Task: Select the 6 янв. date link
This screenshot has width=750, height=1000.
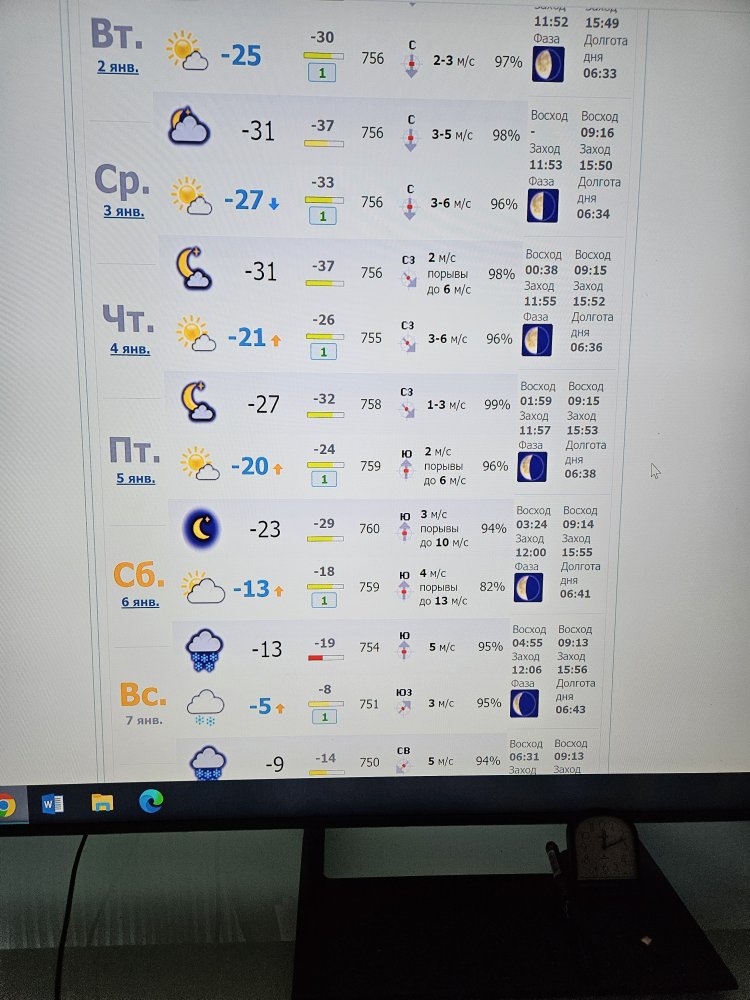Action: tap(140, 602)
